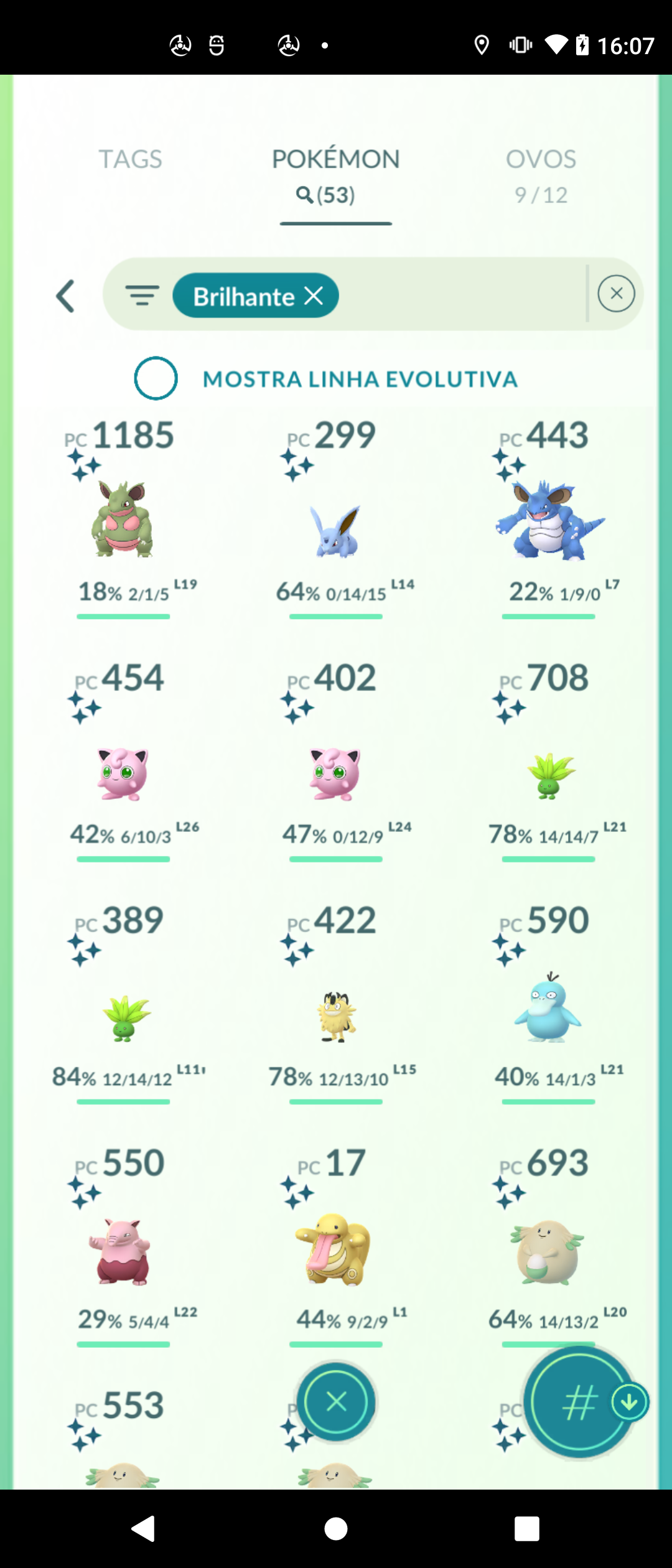This screenshot has width=672, height=1568.
Task: Open the search filter options icon
Action: tap(142, 296)
